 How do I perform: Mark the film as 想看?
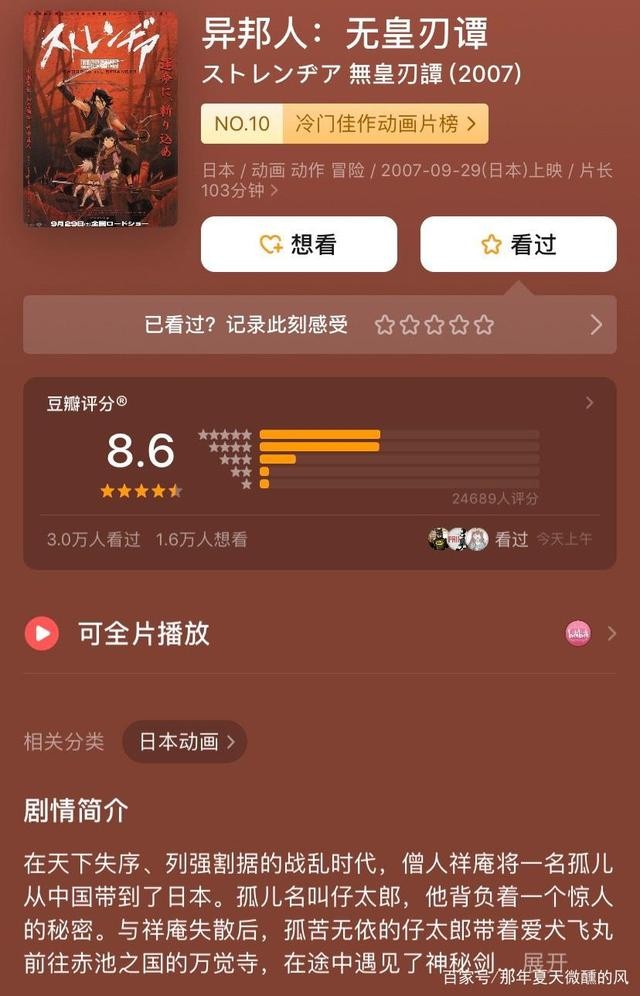coord(298,244)
